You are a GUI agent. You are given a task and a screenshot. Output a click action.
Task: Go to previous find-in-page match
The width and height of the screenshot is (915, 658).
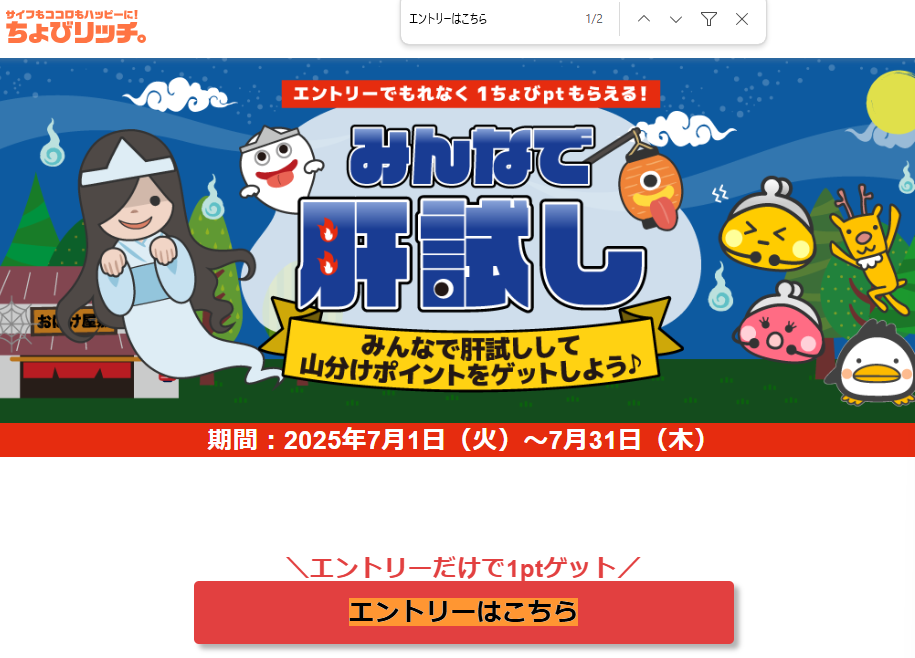[x=643, y=19]
